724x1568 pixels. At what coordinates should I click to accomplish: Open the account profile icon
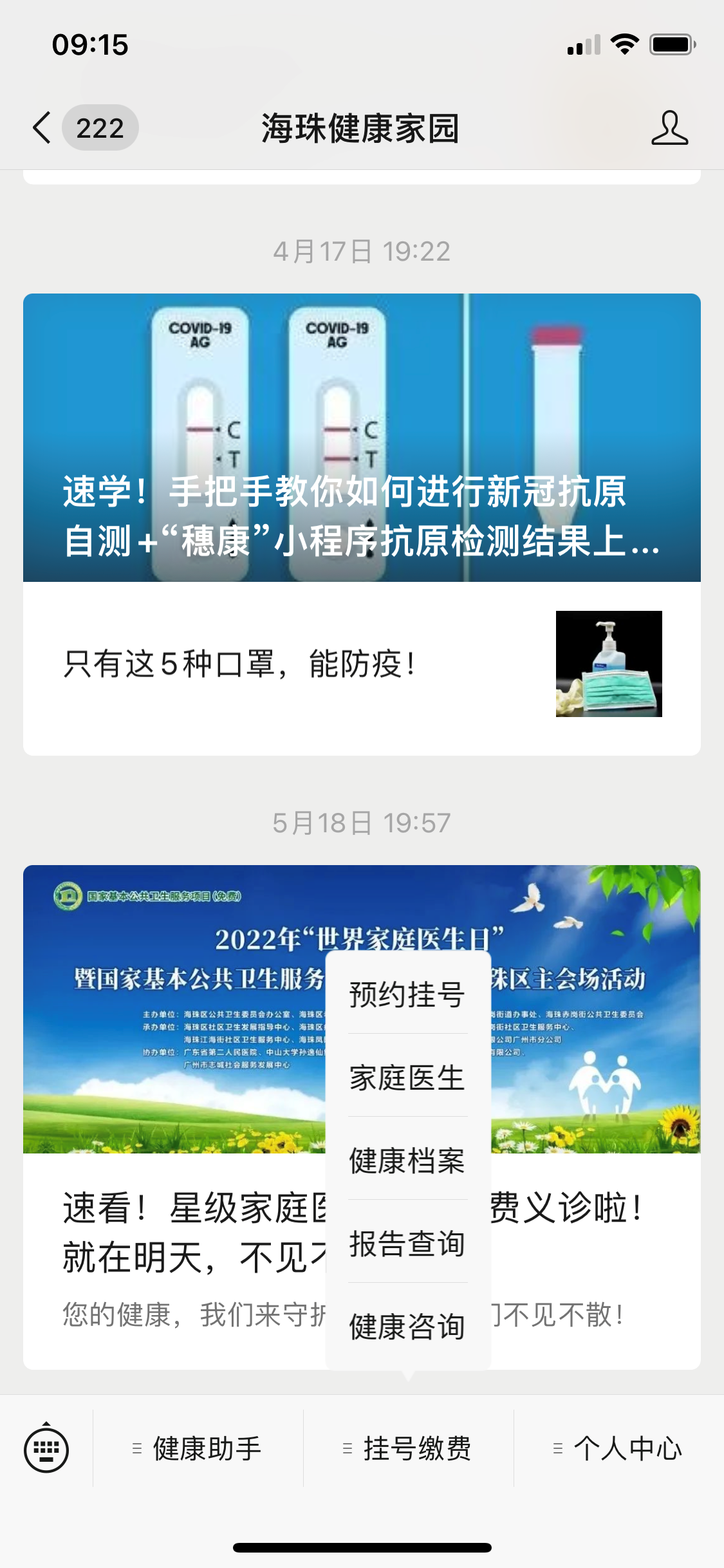tap(669, 127)
